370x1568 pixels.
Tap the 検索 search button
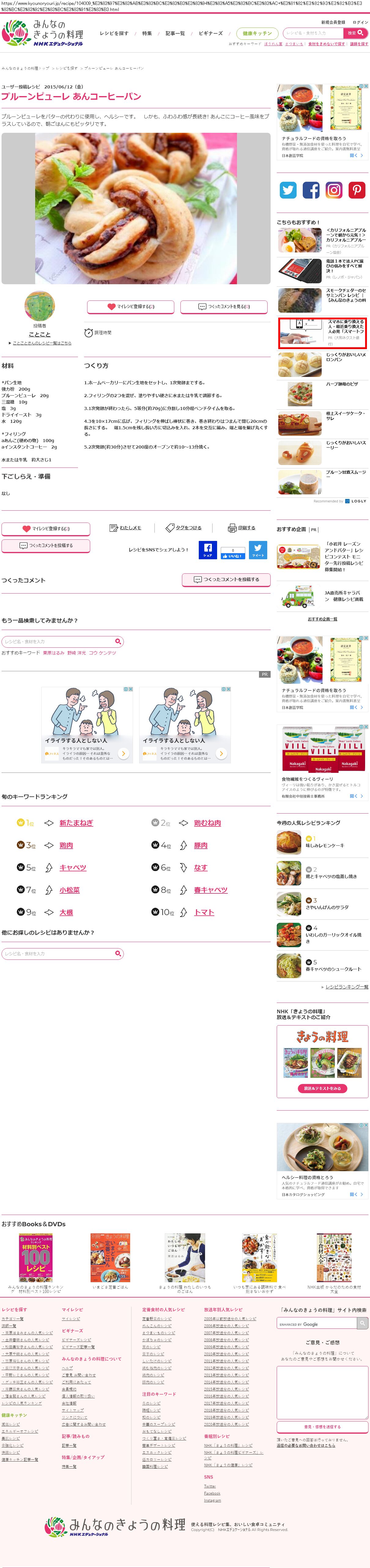coord(355,33)
